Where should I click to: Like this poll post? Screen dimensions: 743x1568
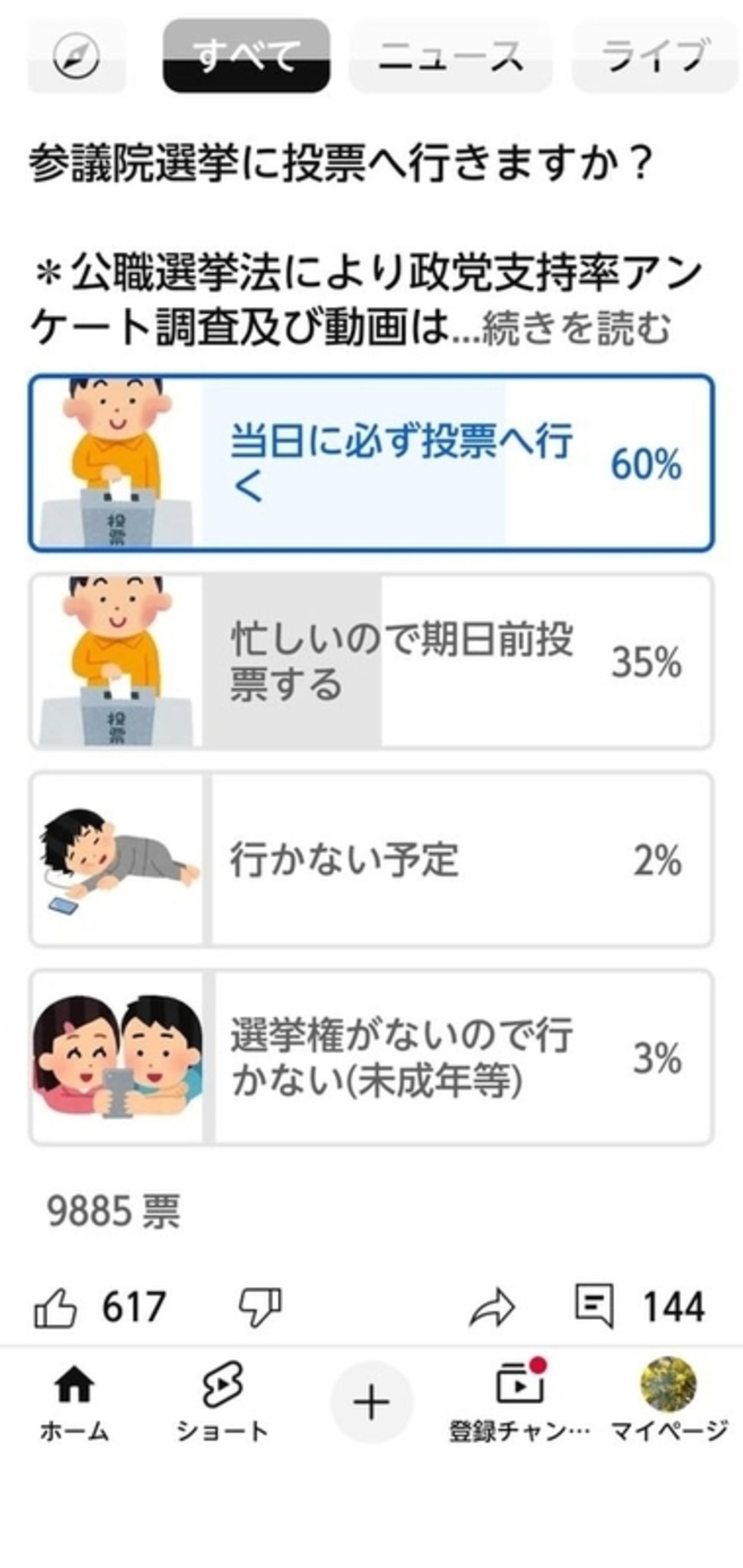click(56, 1307)
